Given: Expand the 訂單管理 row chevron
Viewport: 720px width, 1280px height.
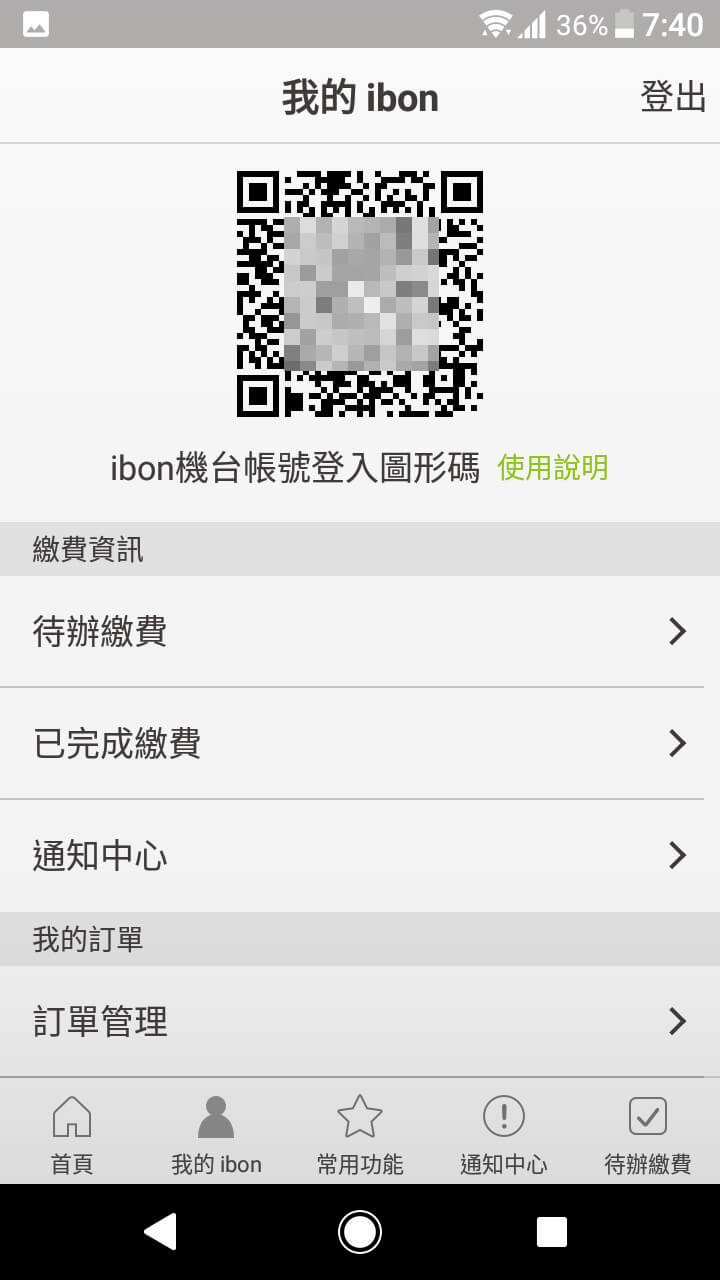Looking at the screenshot, I should click(x=679, y=1022).
